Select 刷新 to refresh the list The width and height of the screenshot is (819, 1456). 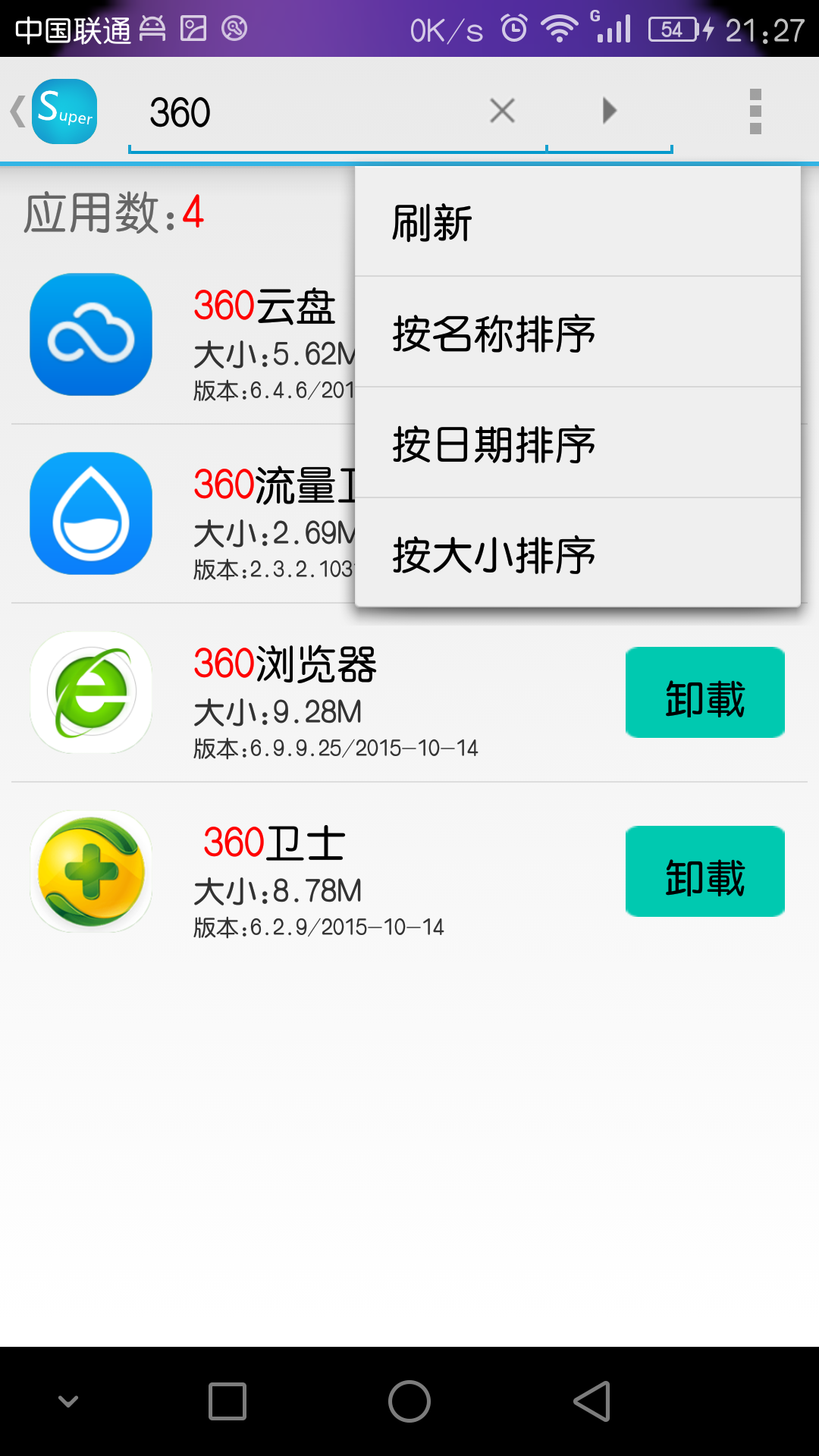click(x=576, y=223)
